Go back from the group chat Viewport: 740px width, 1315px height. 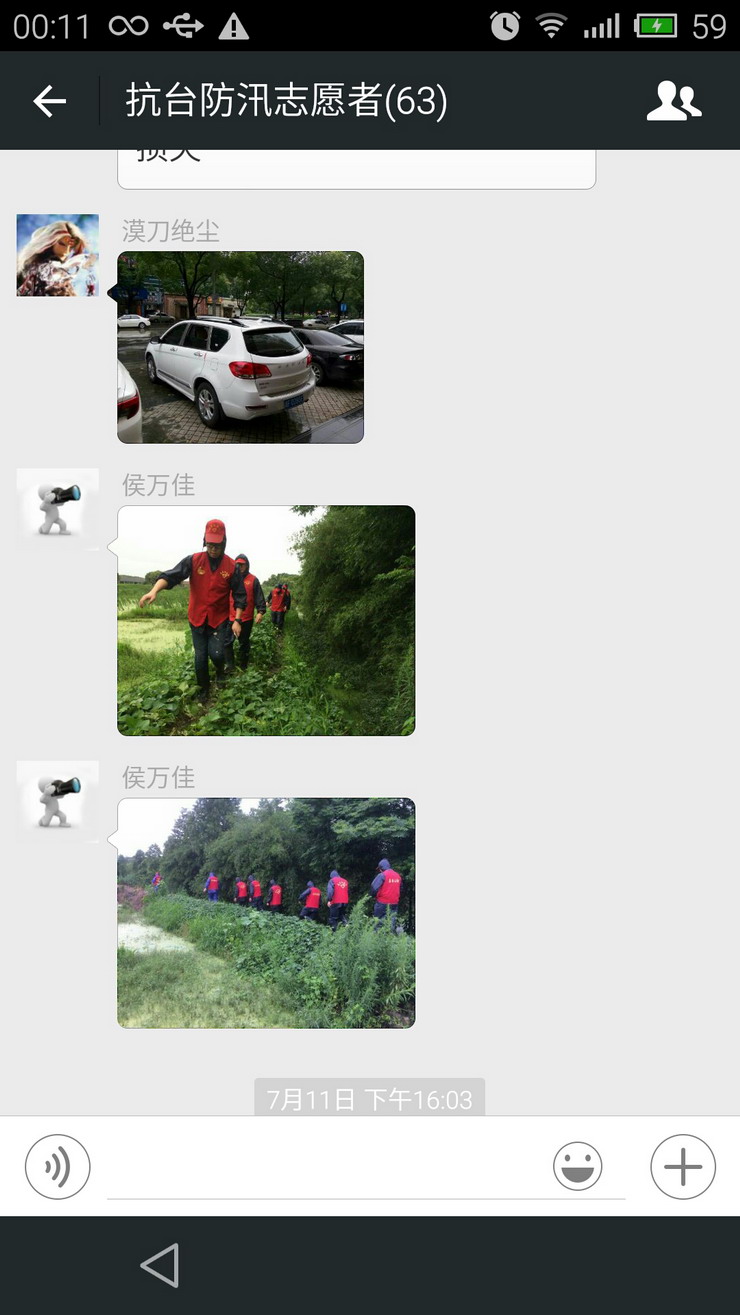pos(49,101)
